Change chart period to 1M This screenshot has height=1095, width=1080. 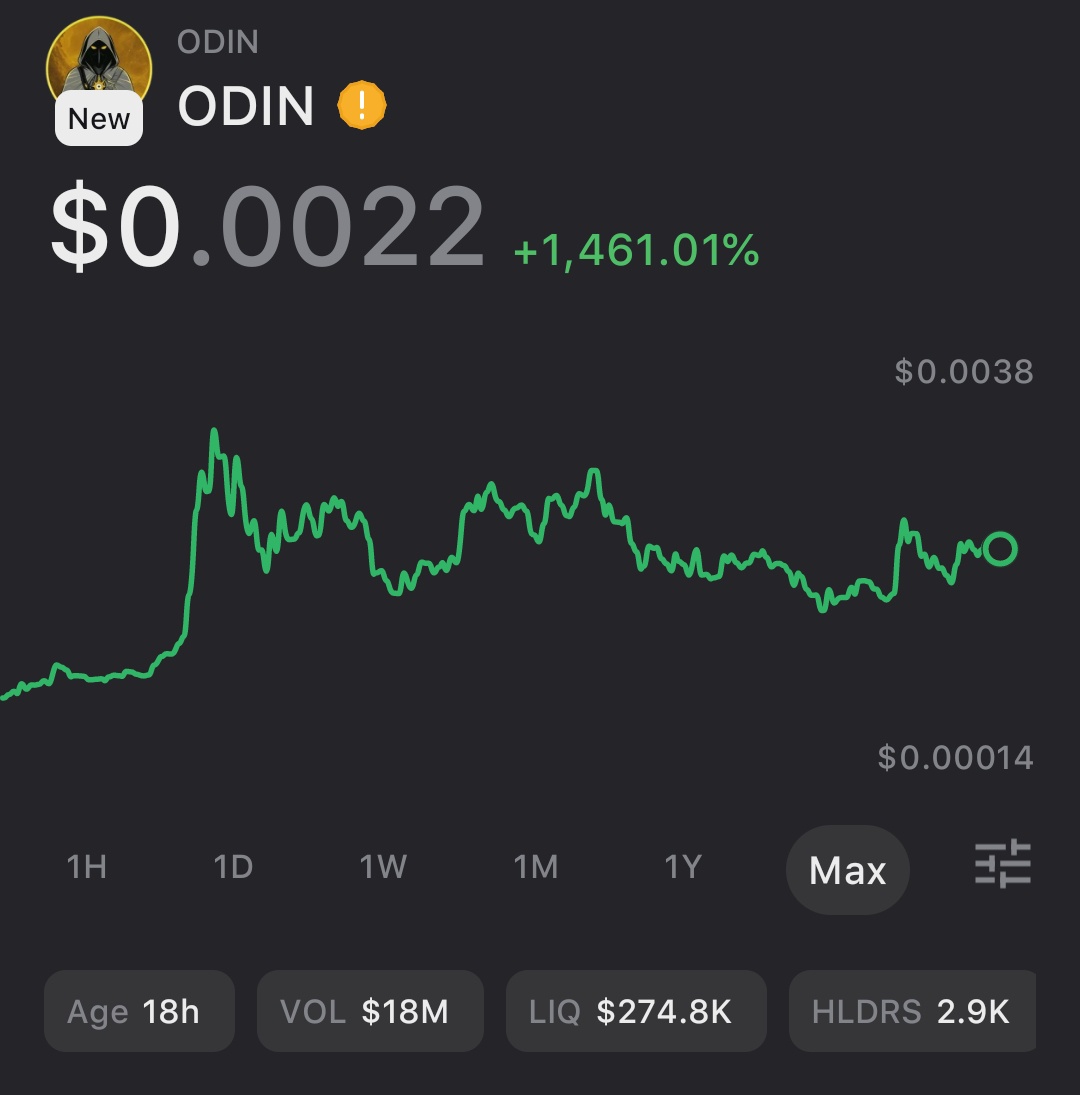536,867
